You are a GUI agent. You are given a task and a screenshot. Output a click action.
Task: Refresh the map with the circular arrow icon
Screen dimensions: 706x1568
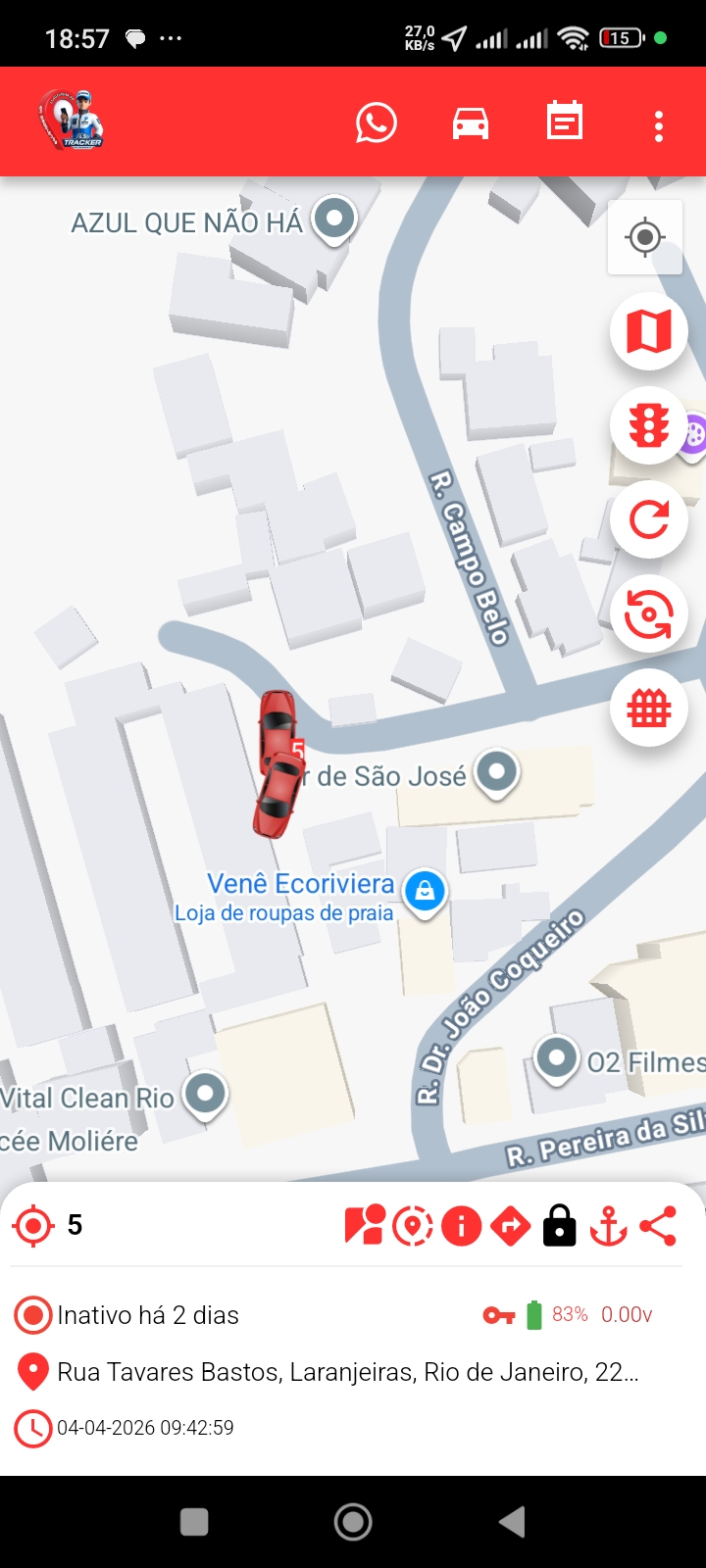tap(648, 519)
